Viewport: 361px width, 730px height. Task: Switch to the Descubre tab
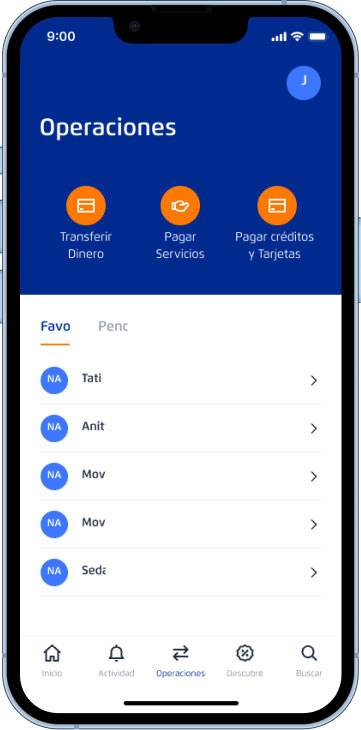245,661
